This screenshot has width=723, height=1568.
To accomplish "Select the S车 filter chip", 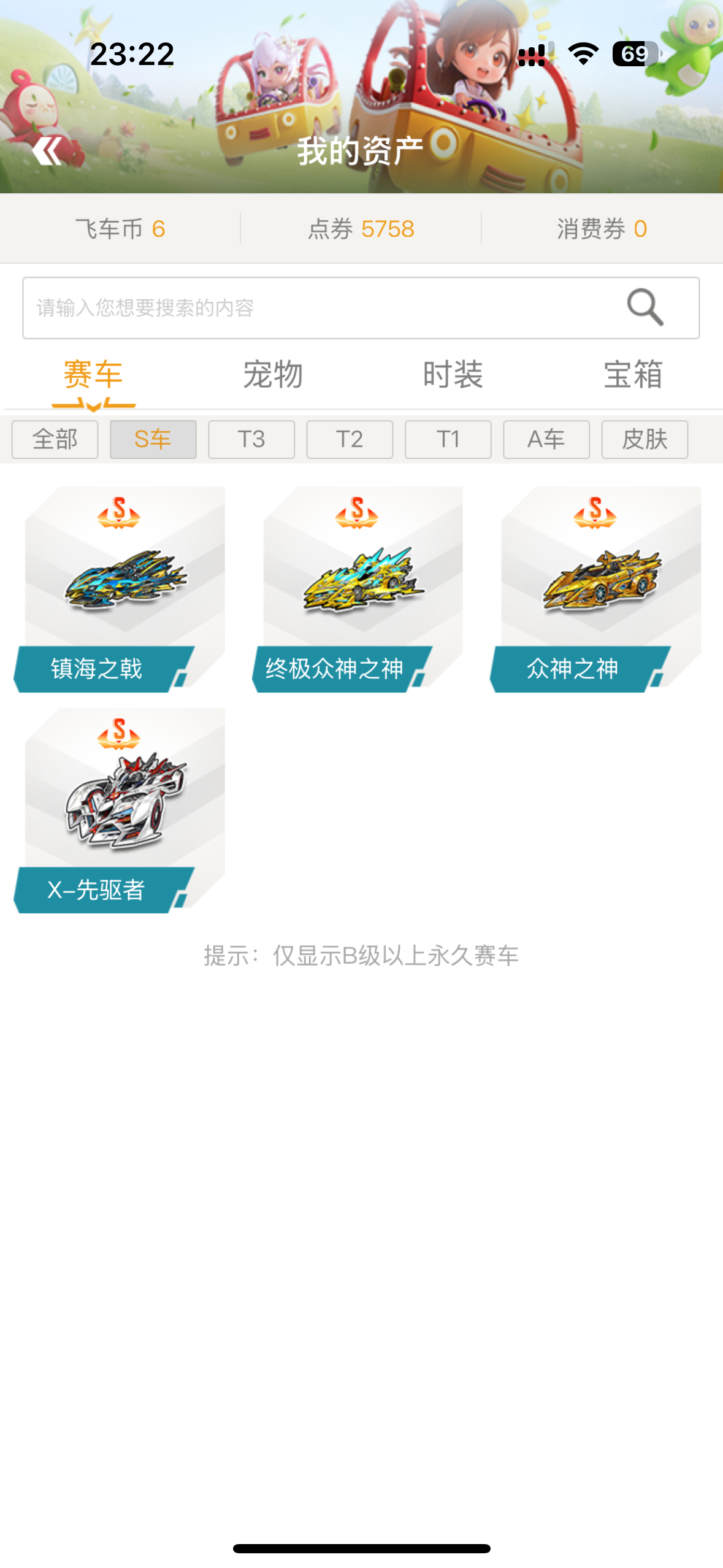I will pyautogui.click(x=153, y=439).
